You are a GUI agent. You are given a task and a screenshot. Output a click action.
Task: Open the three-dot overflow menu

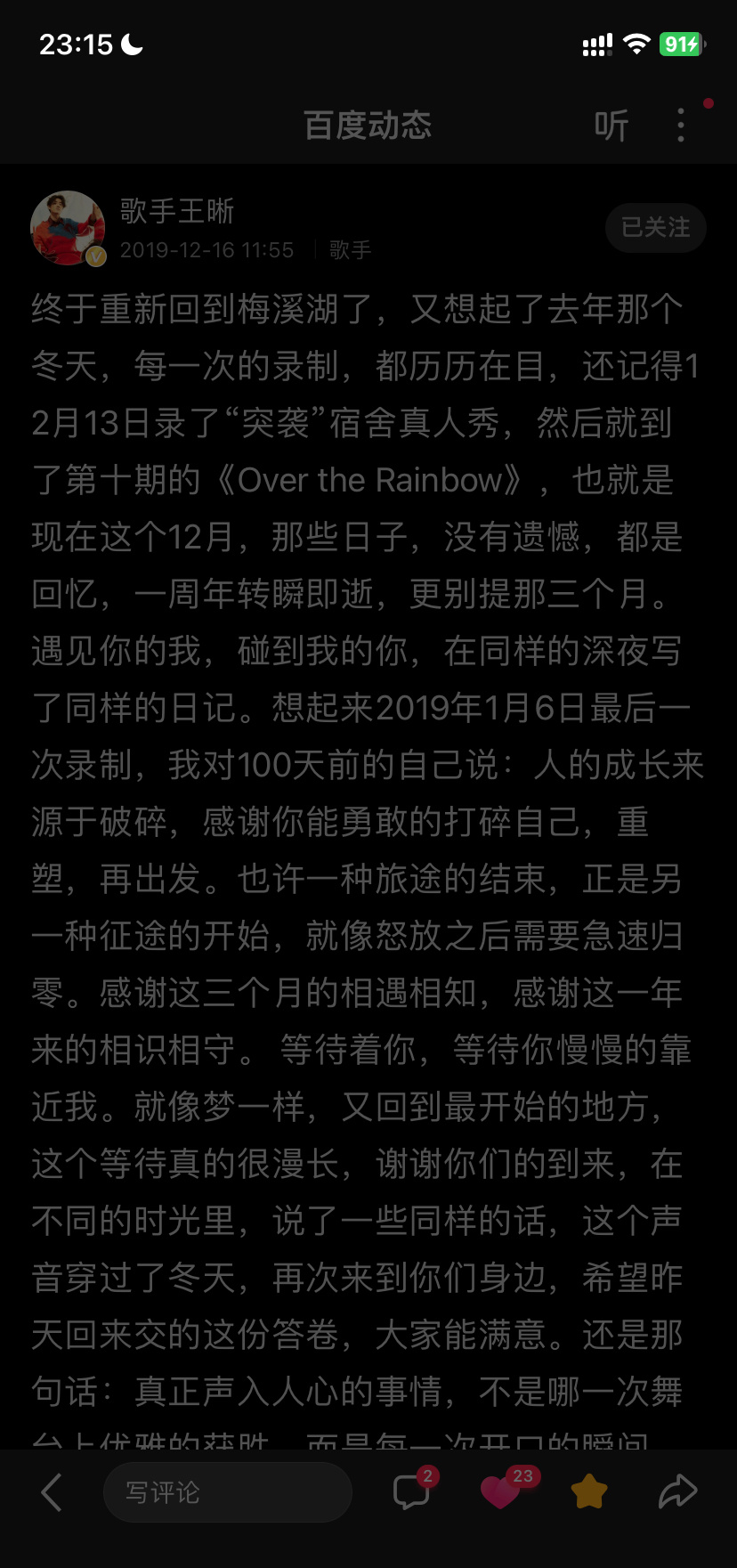coord(681,126)
